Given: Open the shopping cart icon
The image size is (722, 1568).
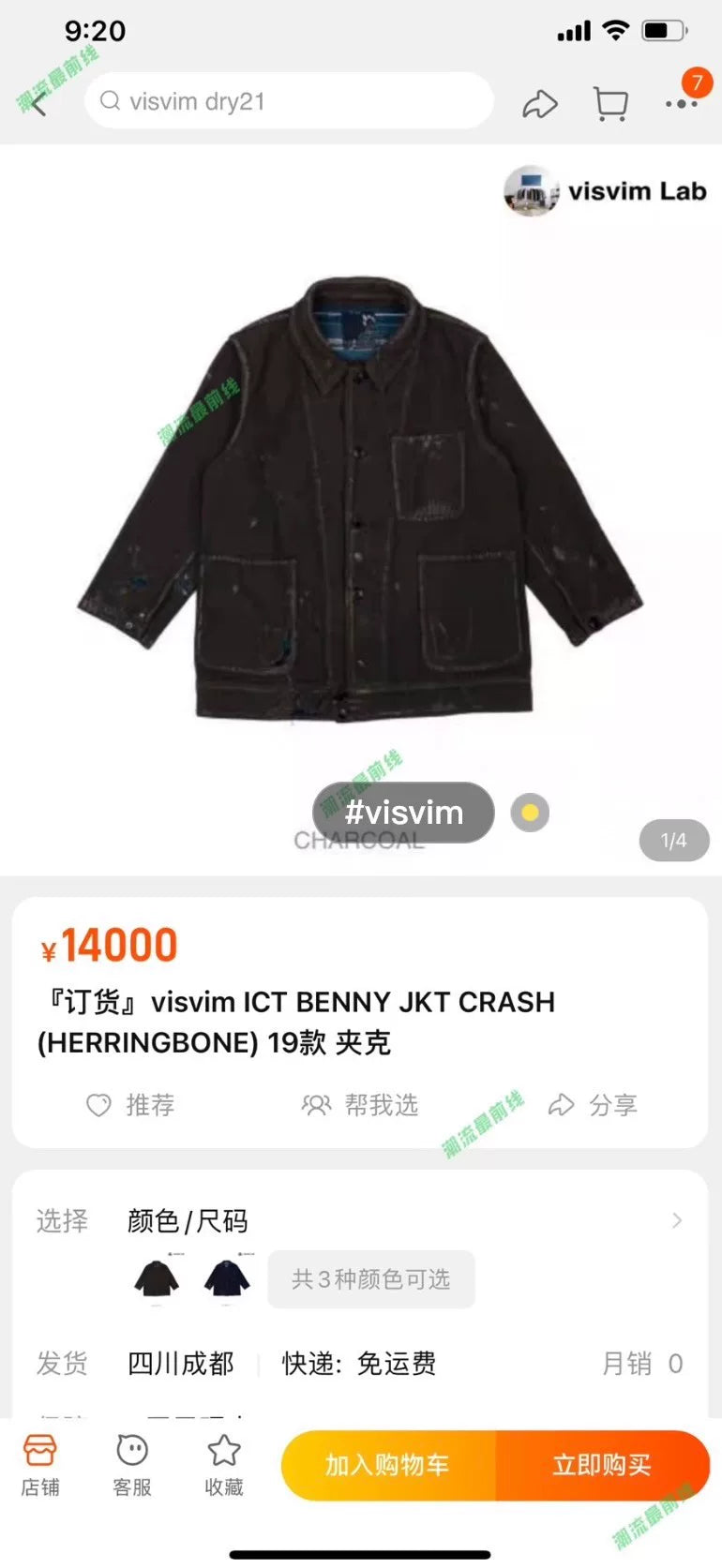Looking at the screenshot, I should (610, 103).
